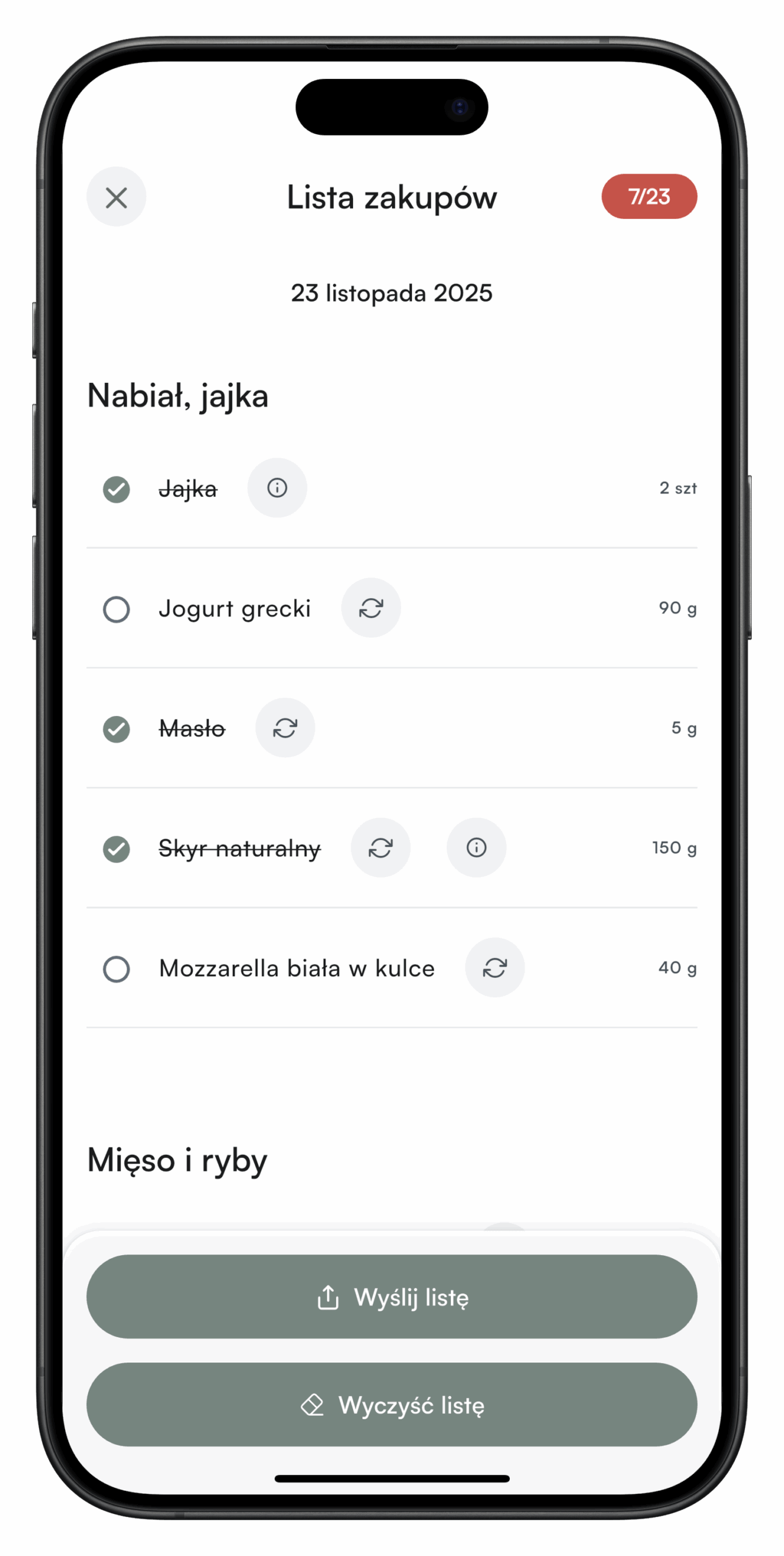Show info for Skyr naturalny
Viewport: 784px width, 1556px height.
pyautogui.click(x=476, y=847)
